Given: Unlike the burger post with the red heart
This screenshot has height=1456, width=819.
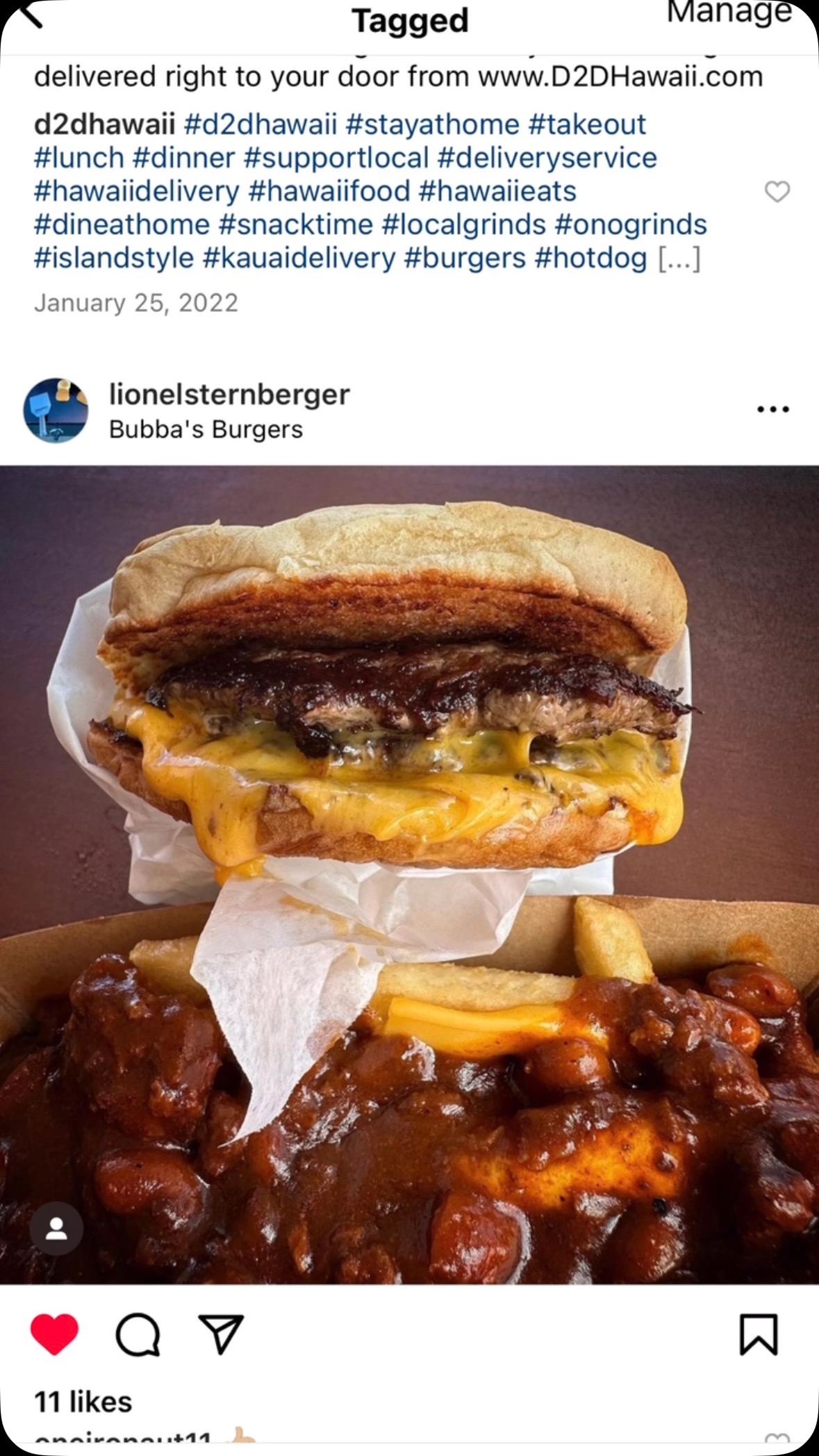Looking at the screenshot, I should pos(54,1334).
